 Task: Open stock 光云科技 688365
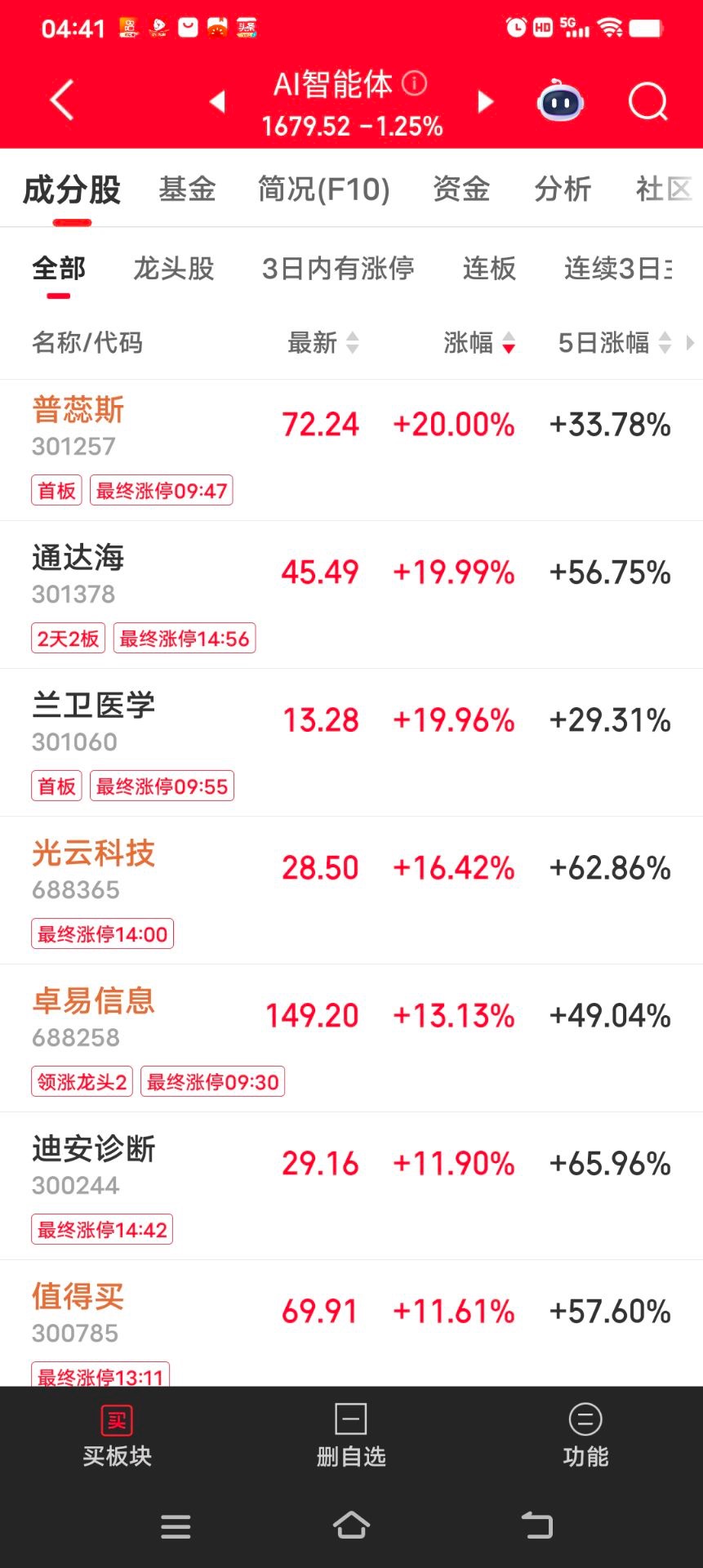(x=93, y=868)
